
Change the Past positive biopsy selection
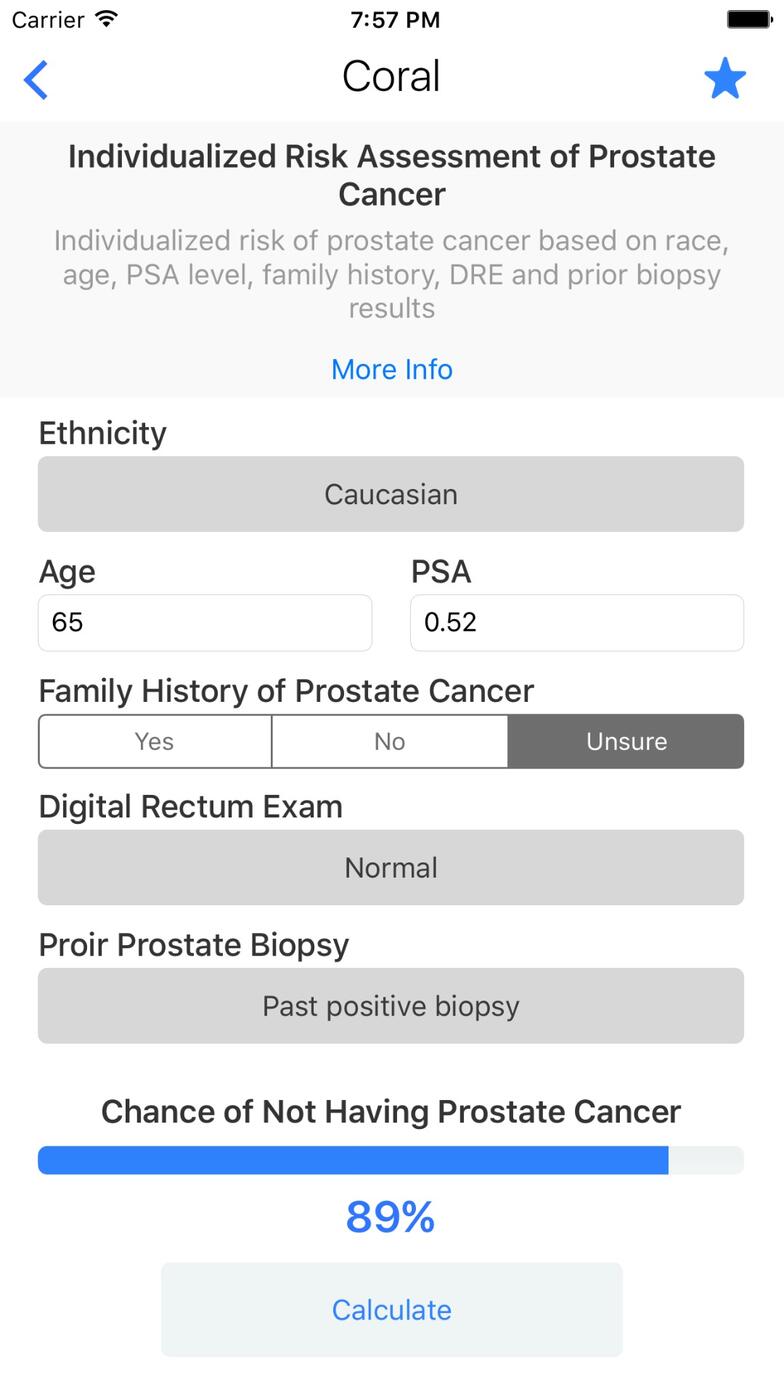391,1005
